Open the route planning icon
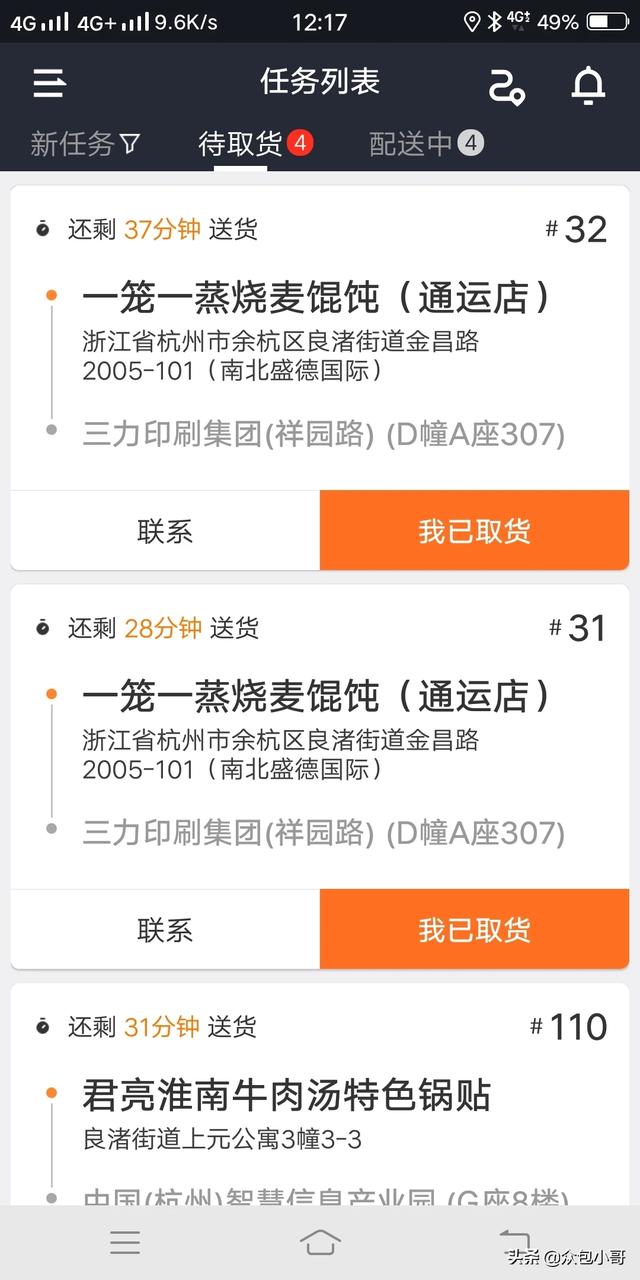 507,86
